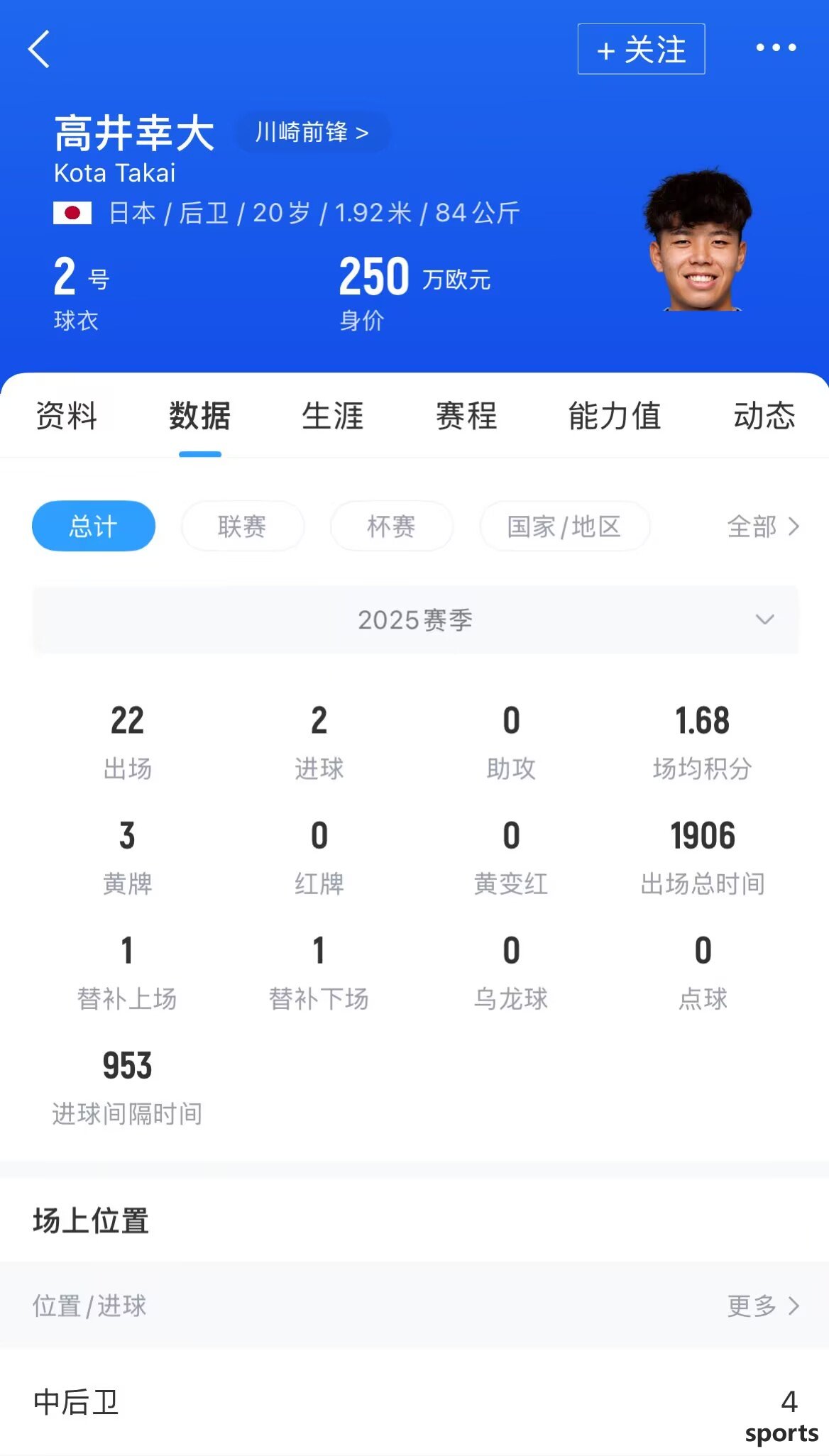829x1456 pixels.
Task: Select the 国家/地区 filter chip
Action: point(564,526)
